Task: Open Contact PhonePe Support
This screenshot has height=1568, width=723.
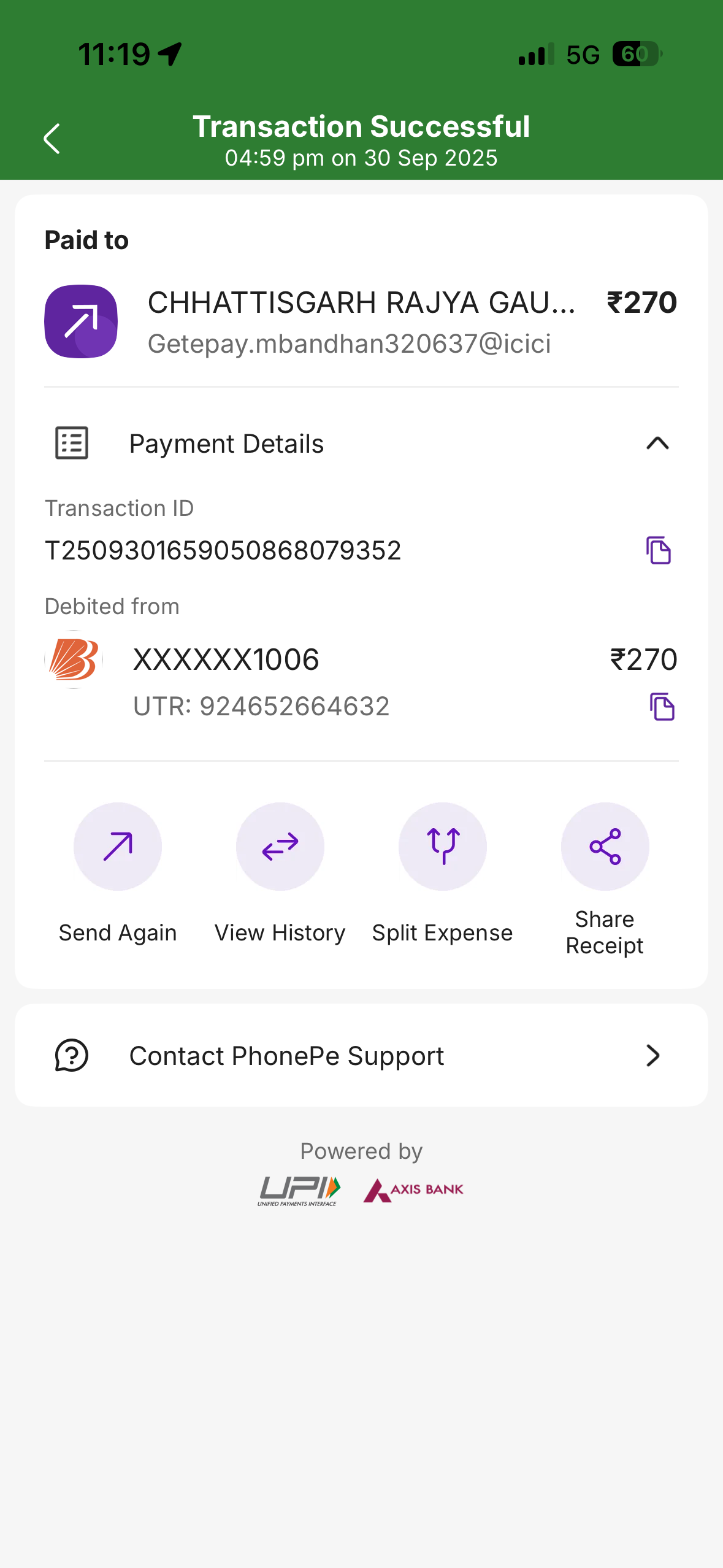Action: [361, 1056]
